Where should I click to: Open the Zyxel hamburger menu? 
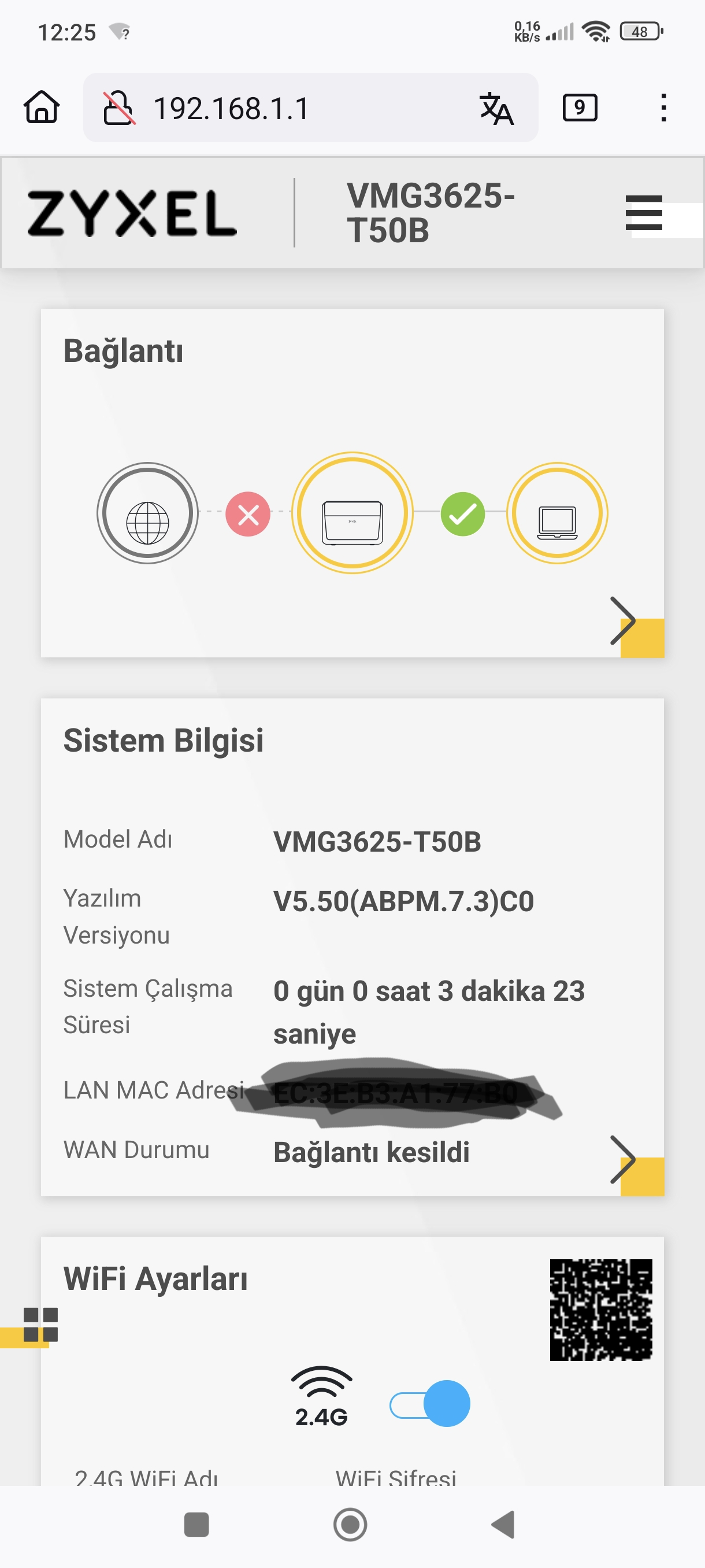click(x=644, y=212)
